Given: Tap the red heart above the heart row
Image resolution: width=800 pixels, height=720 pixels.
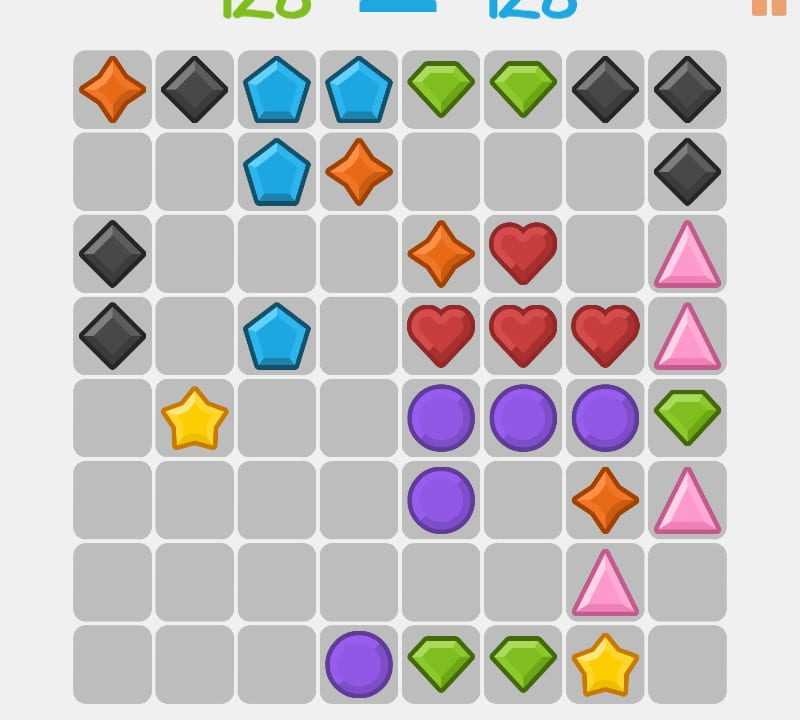Looking at the screenshot, I should click(x=523, y=253).
